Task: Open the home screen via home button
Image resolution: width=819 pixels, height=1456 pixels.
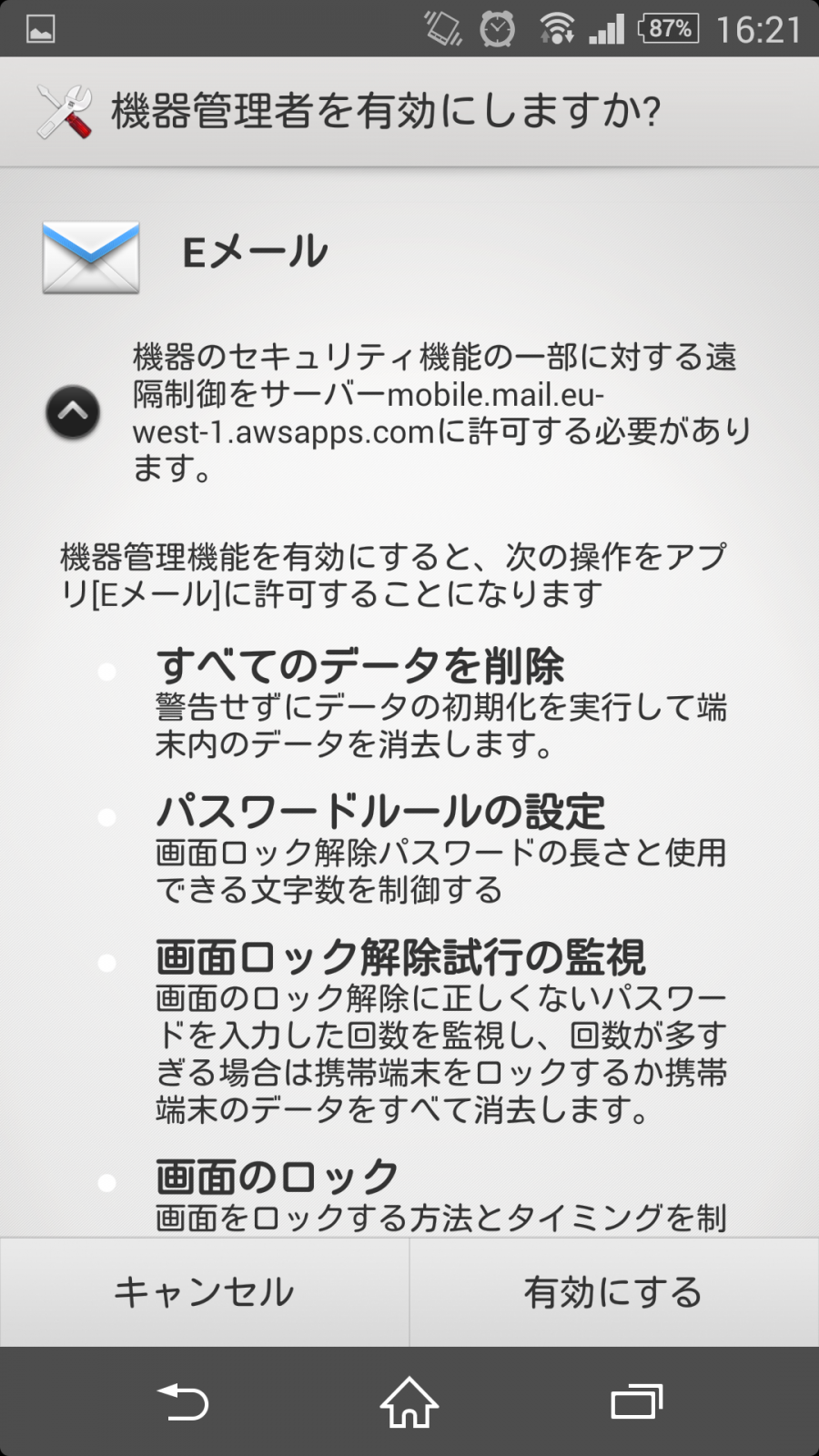Action: pyautogui.click(x=409, y=1401)
